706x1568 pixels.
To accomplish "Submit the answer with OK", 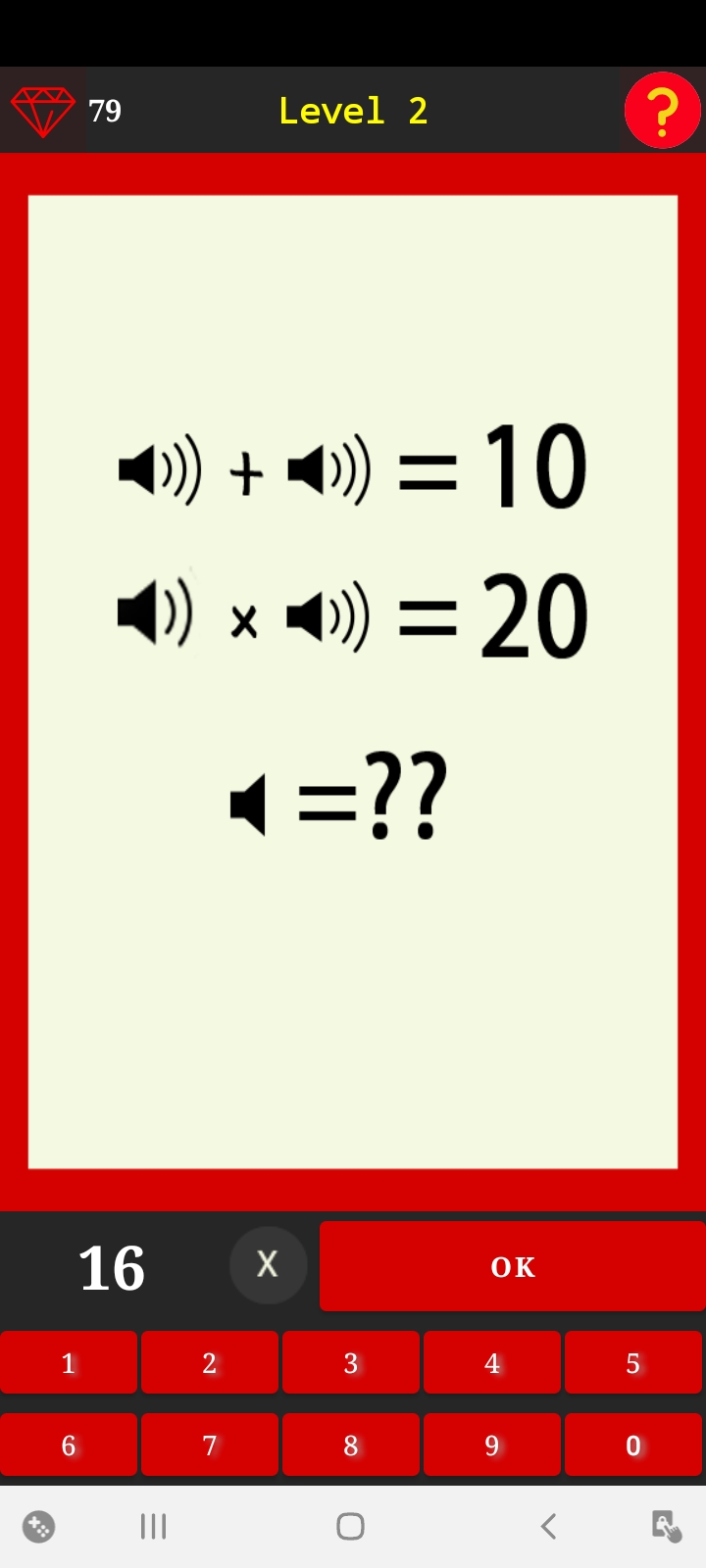I will click(x=513, y=1266).
